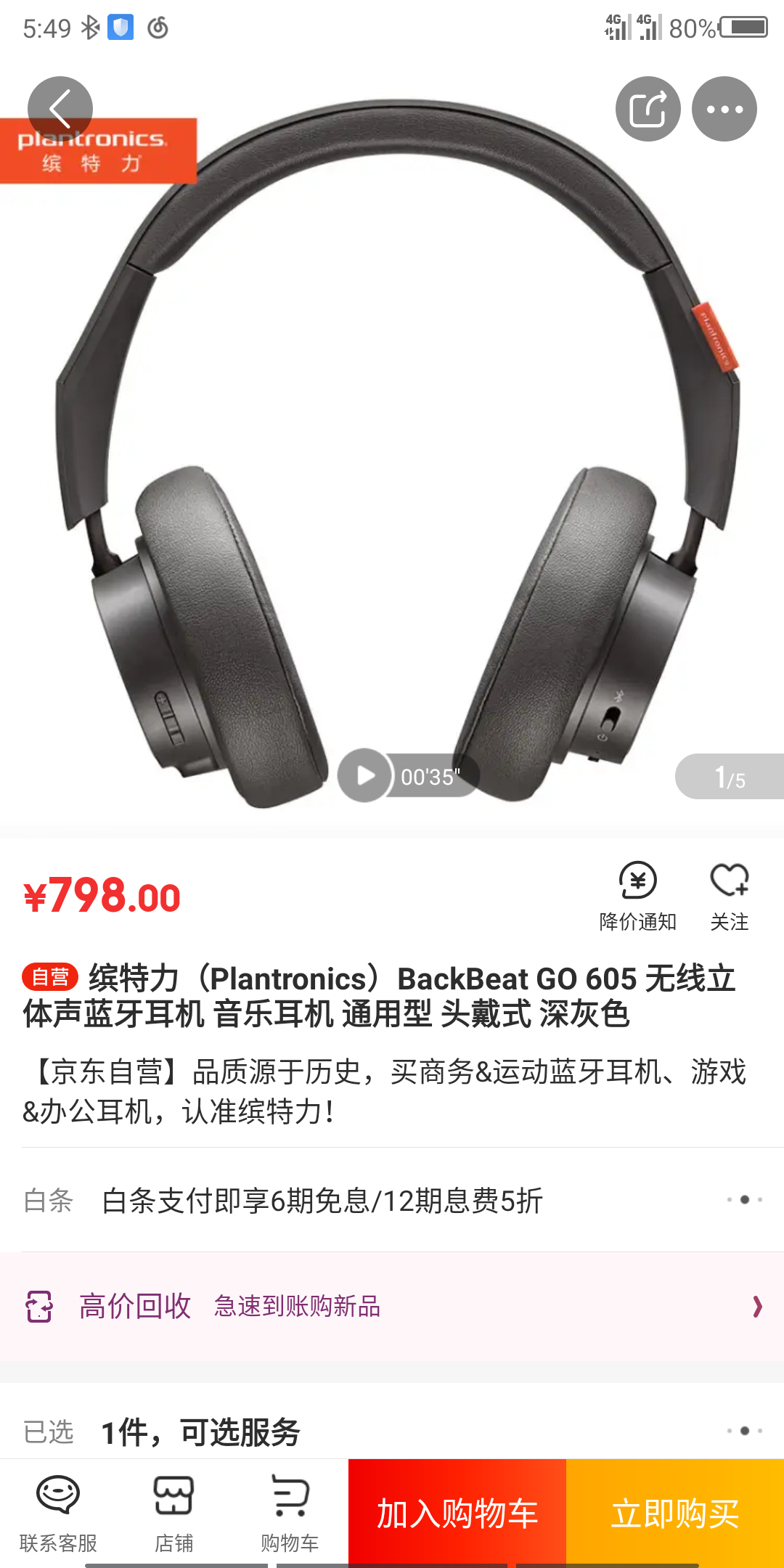Enable 降价通知 price drop alert
Image resolution: width=784 pixels, height=1568 pixels.
637,896
